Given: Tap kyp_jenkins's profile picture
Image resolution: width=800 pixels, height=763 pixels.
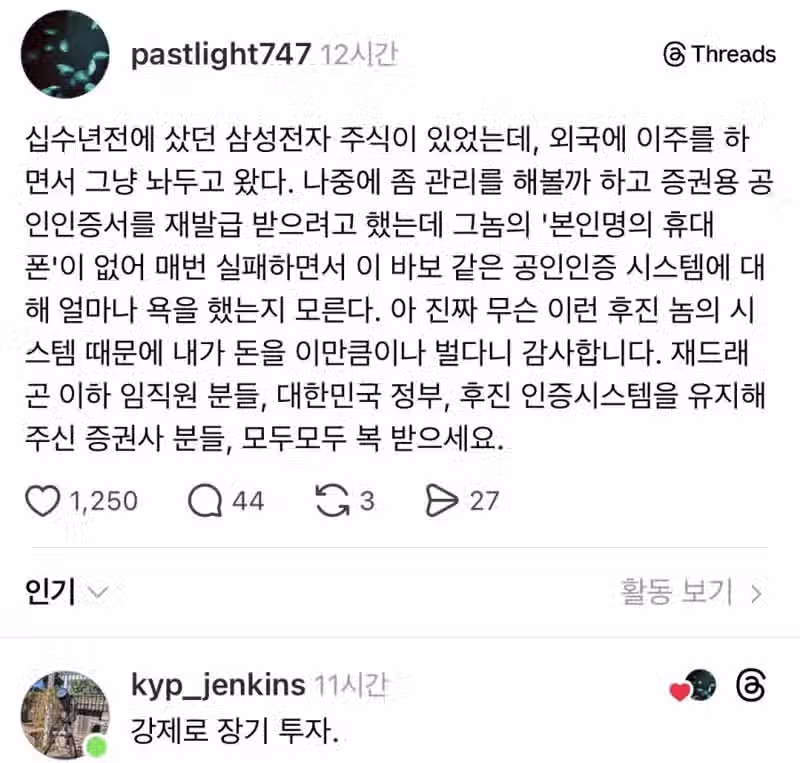Looking at the screenshot, I should (66, 714).
